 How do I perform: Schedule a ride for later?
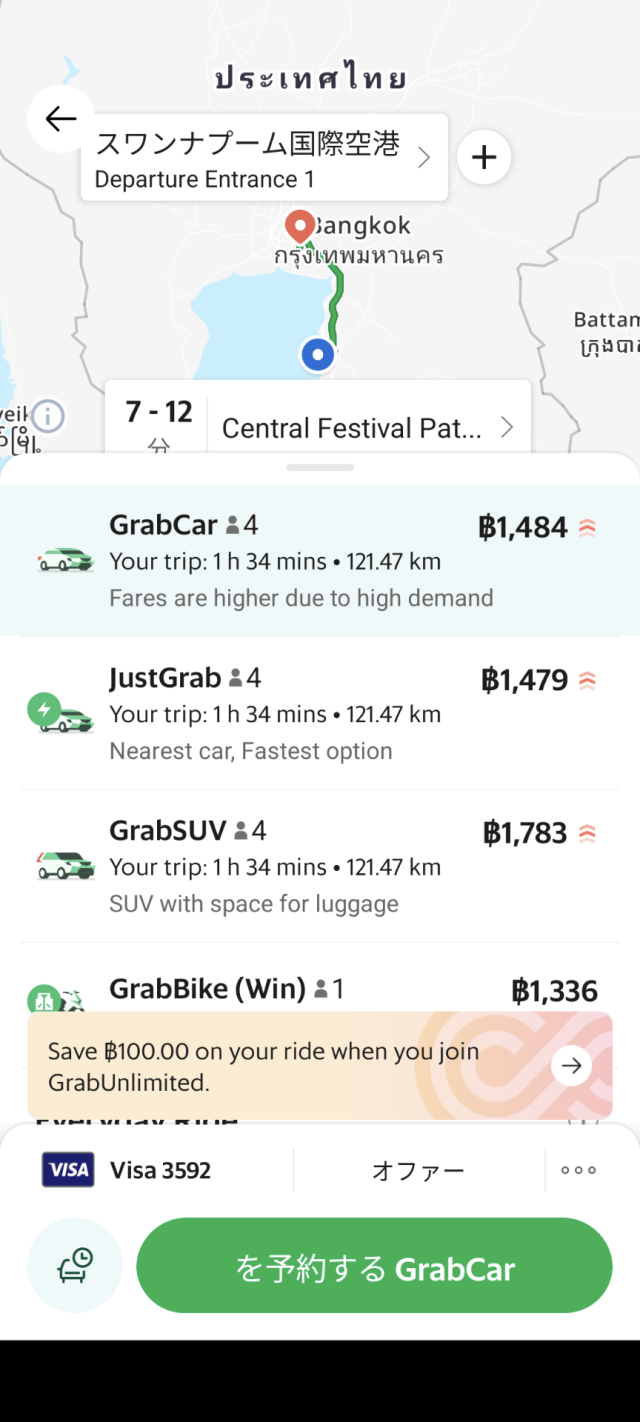tap(75, 1265)
